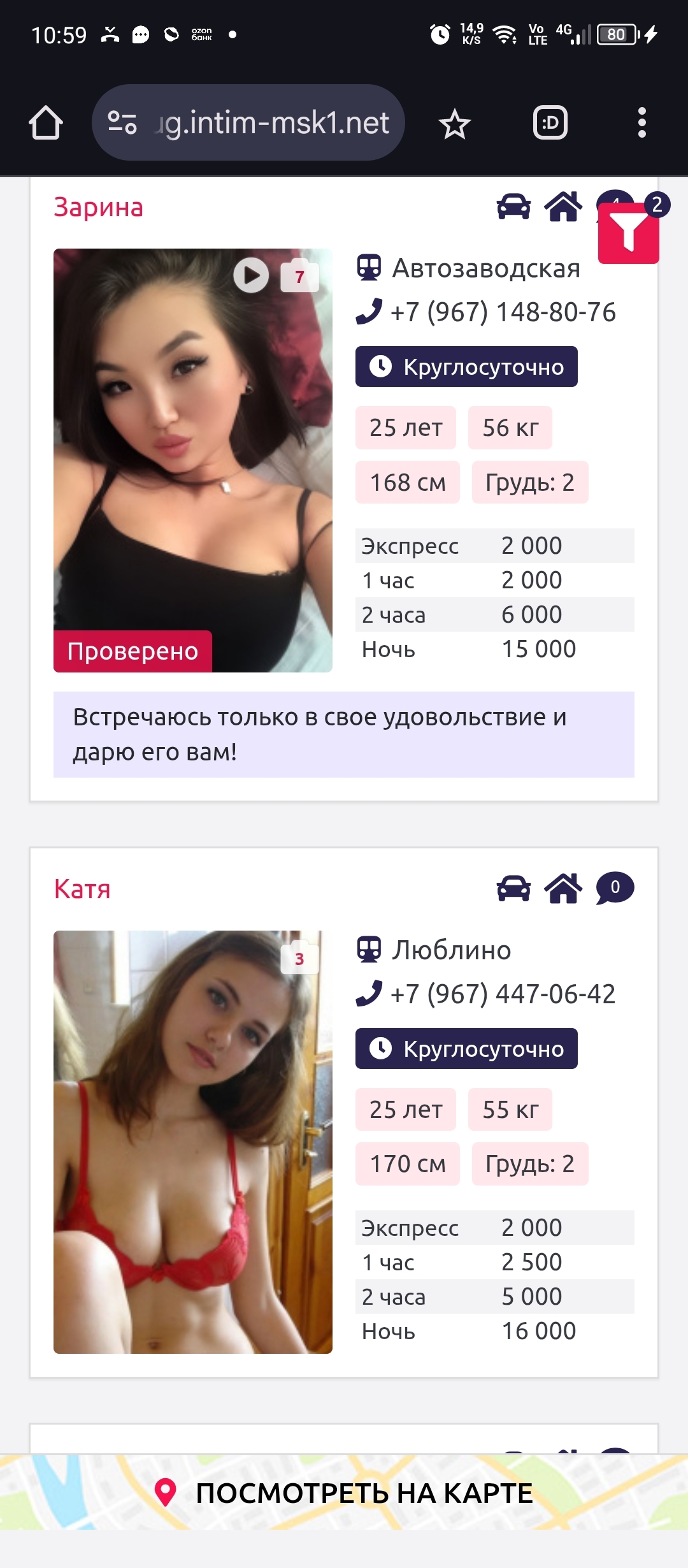The height and width of the screenshot is (1568, 688).
Task: Call +7 (967) 148-80-76
Action: (x=502, y=312)
